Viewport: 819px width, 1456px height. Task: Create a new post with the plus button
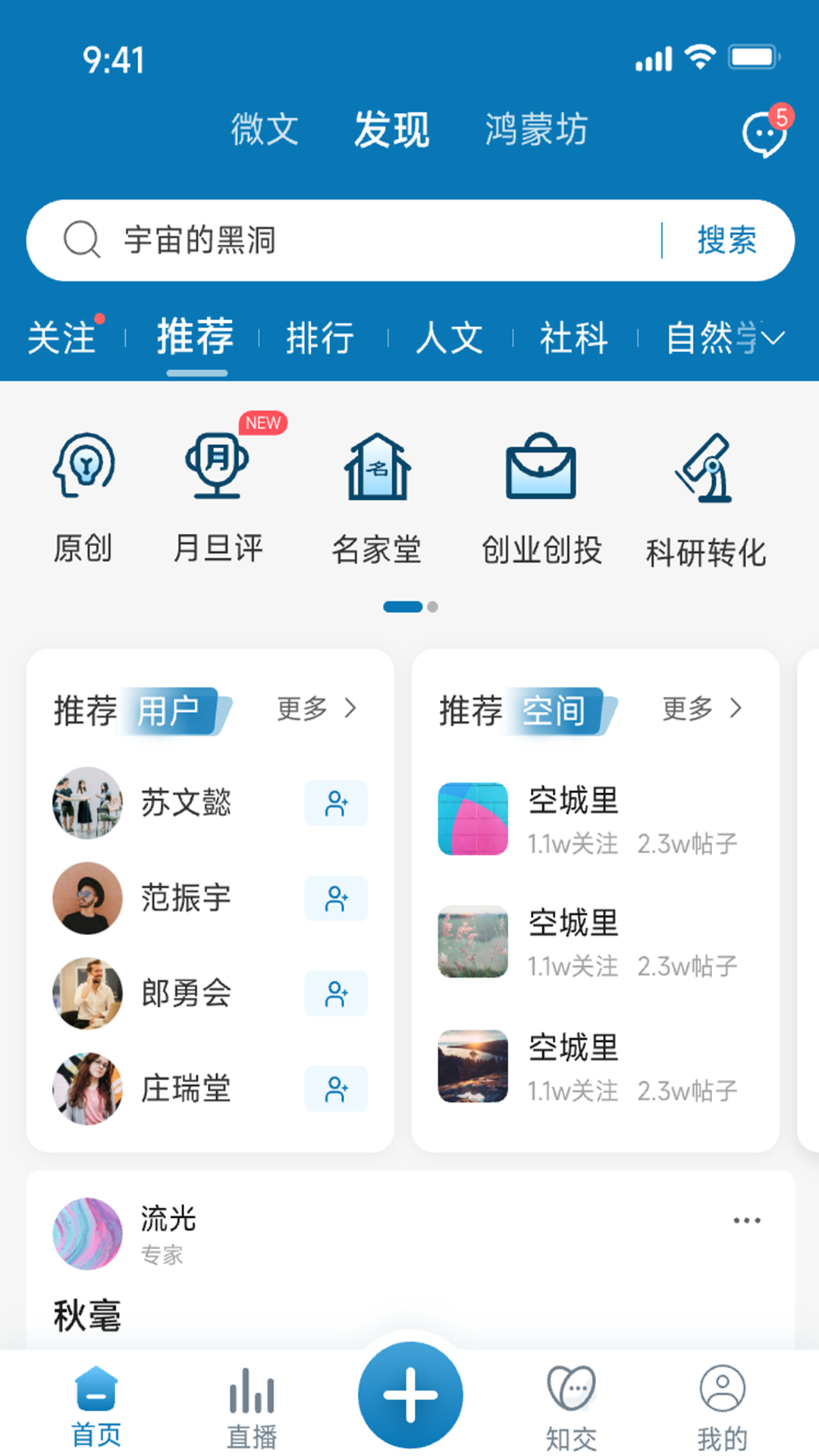tap(410, 1395)
